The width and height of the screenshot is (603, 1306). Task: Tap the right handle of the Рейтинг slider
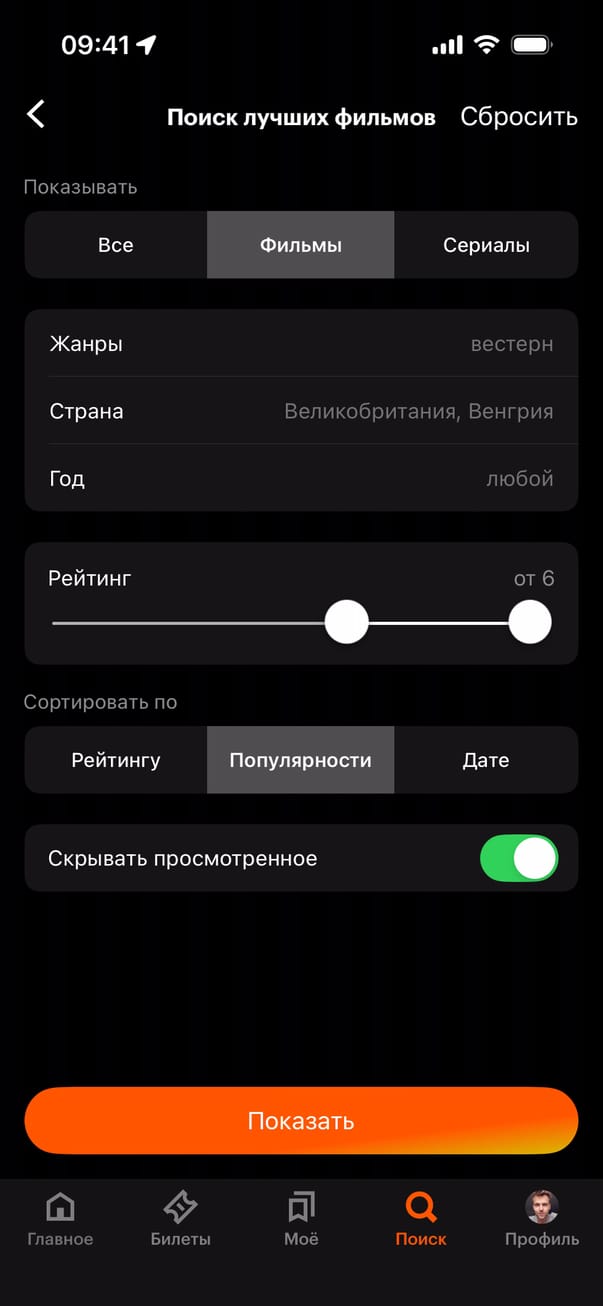click(x=530, y=623)
